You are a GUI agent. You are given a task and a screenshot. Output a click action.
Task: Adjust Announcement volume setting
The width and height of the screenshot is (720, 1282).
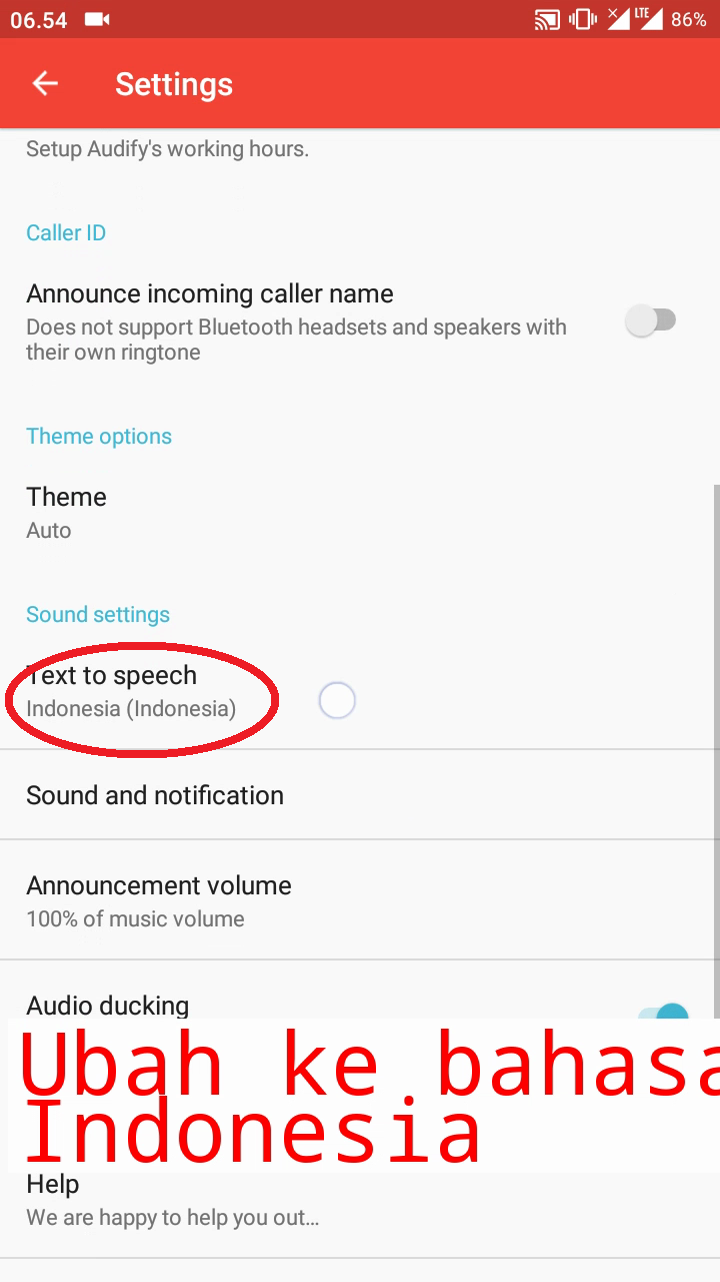(159, 900)
